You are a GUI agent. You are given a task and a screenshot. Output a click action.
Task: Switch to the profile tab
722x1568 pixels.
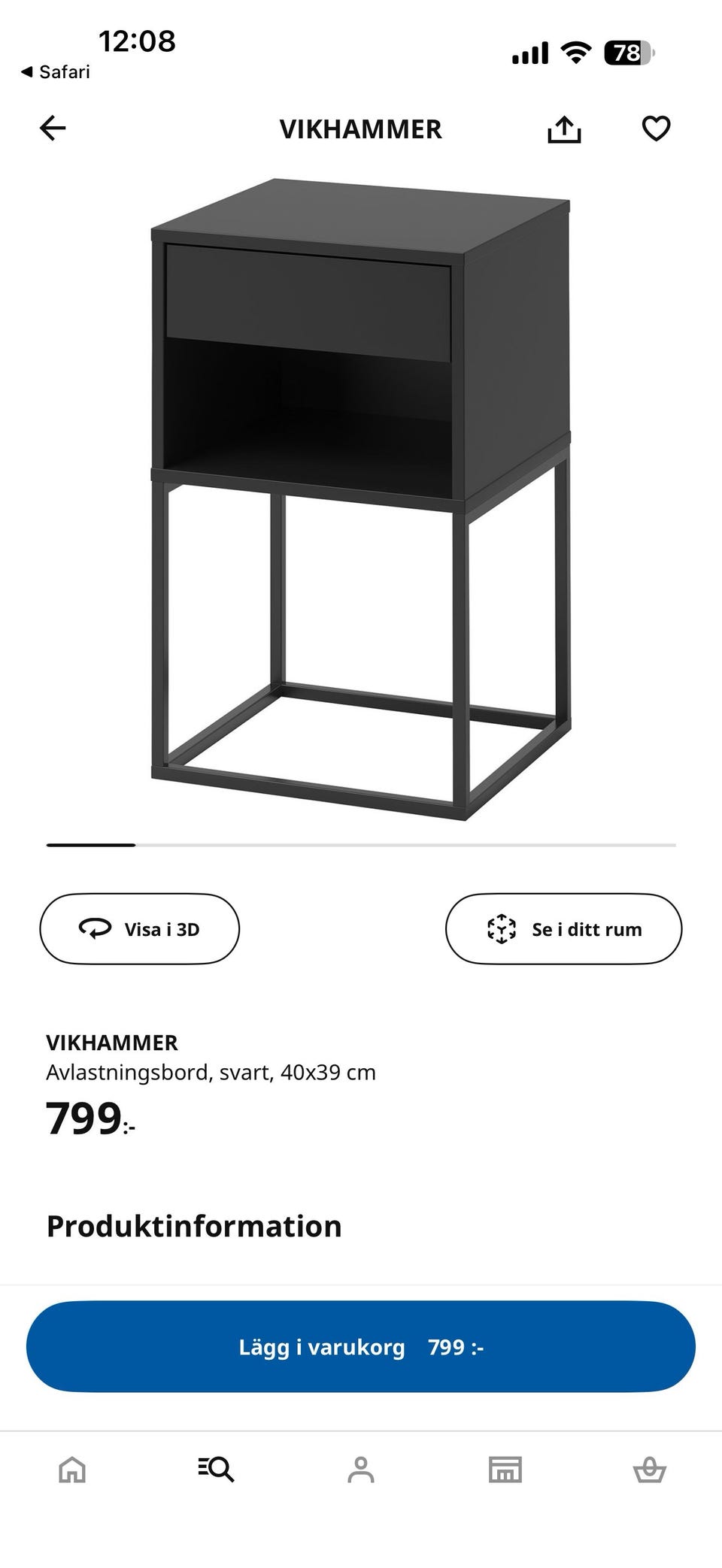[x=361, y=1469]
